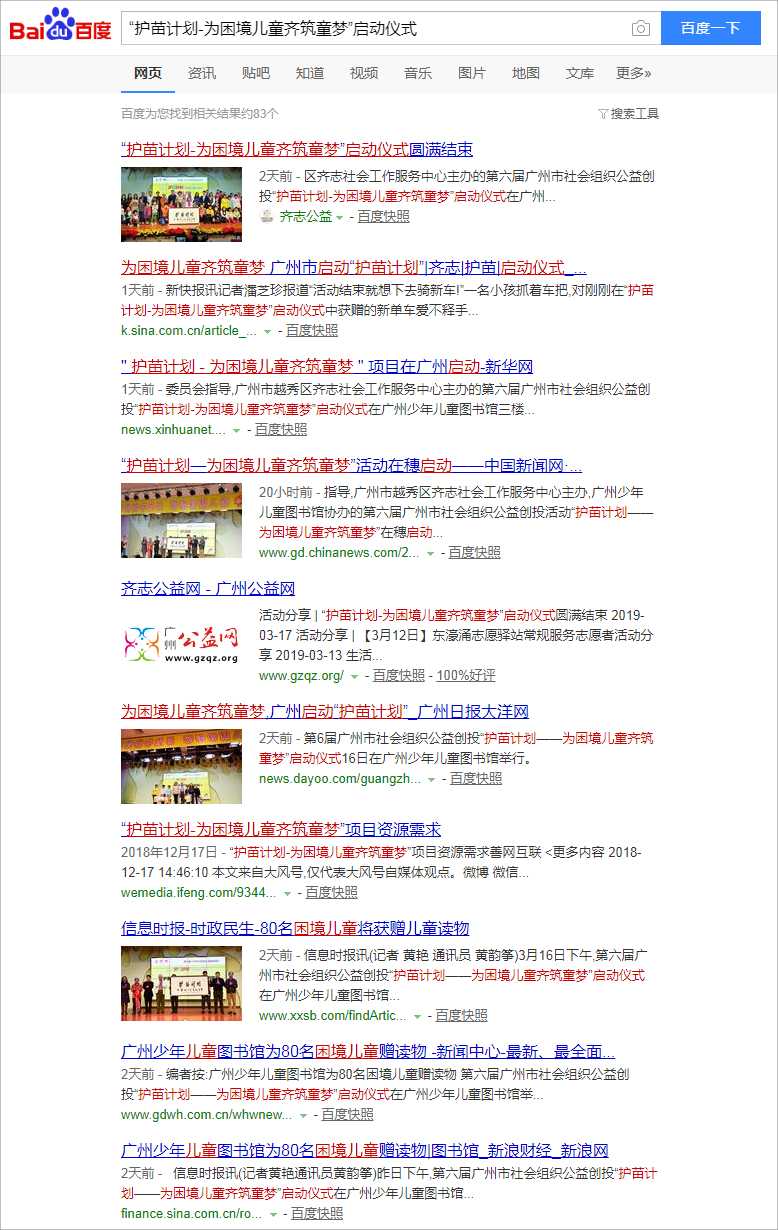This screenshot has width=778, height=1230.
Task: Switch to the 知道 tab
Action: [310, 73]
